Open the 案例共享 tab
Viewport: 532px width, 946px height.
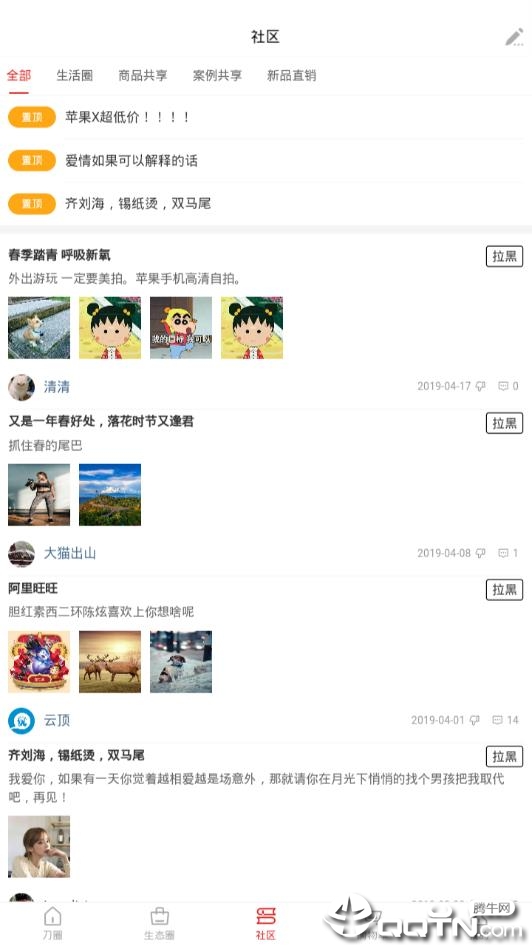pyautogui.click(x=217, y=75)
